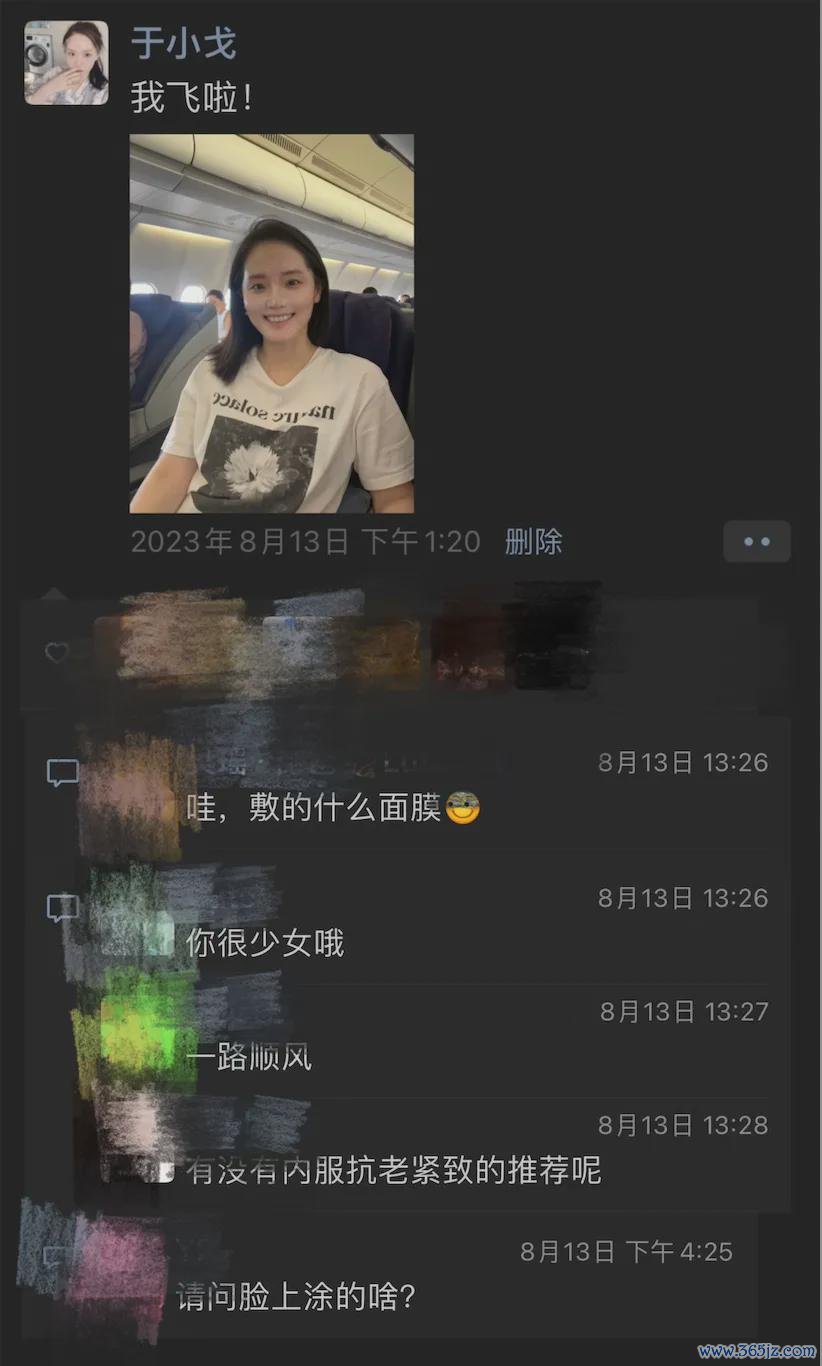
Task: Tap the username 于小戈
Action: coord(183,43)
